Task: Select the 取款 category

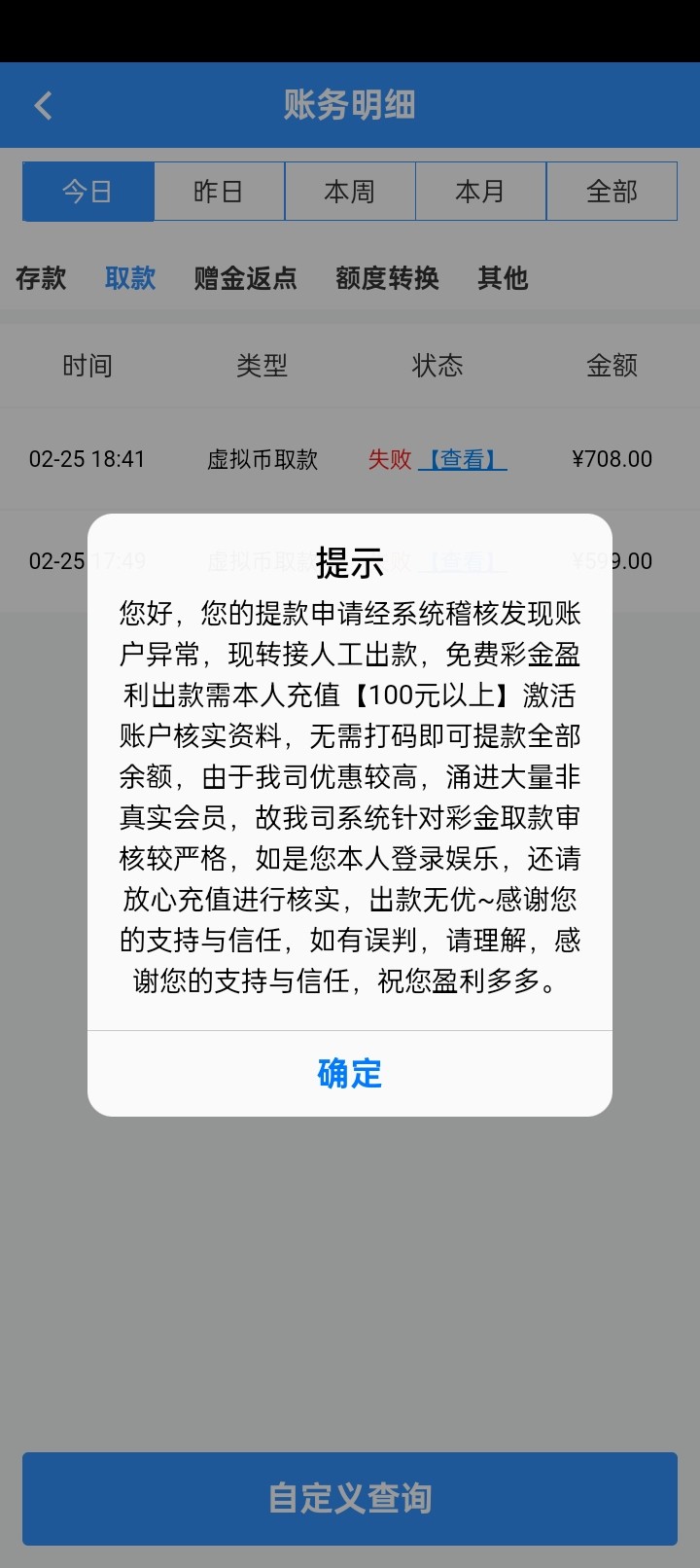Action: (130, 278)
